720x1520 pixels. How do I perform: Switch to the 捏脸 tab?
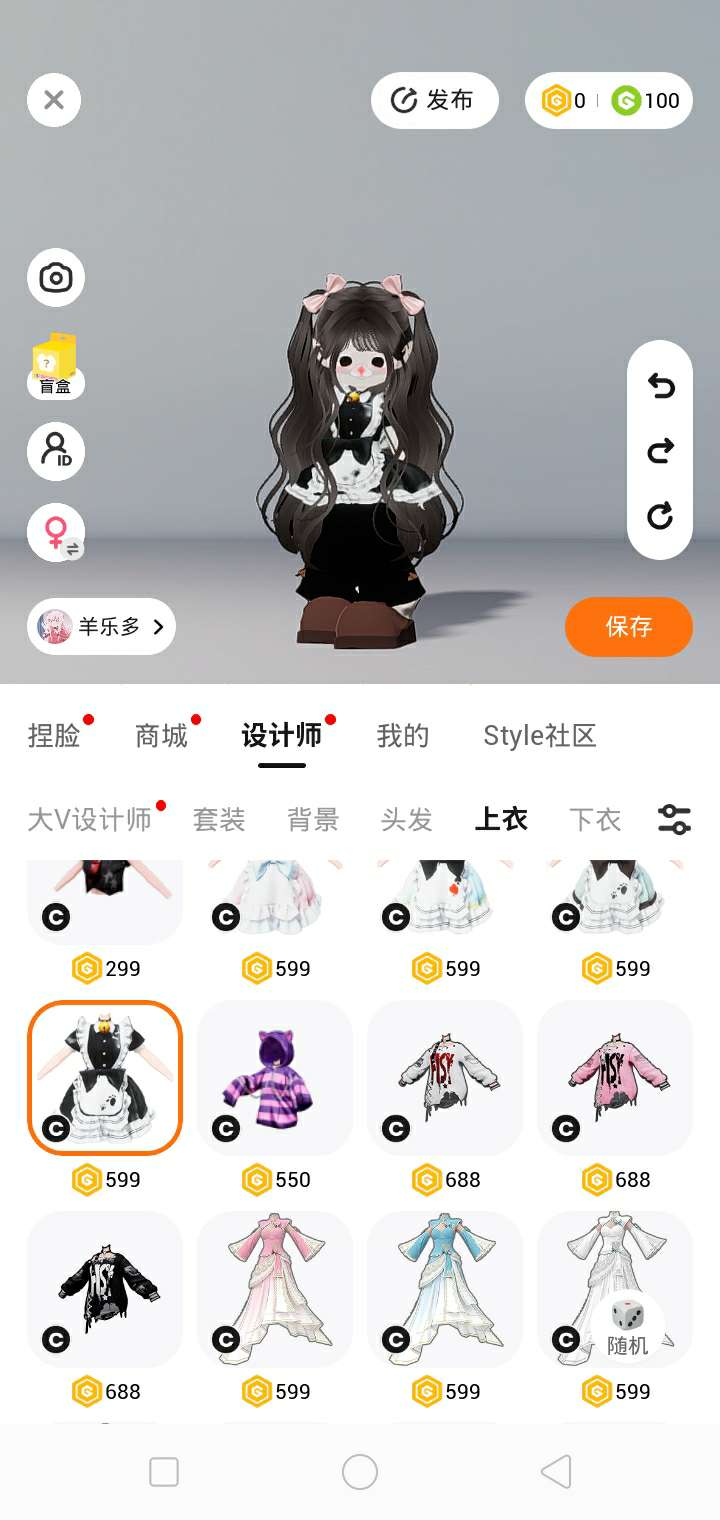(54, 736)
